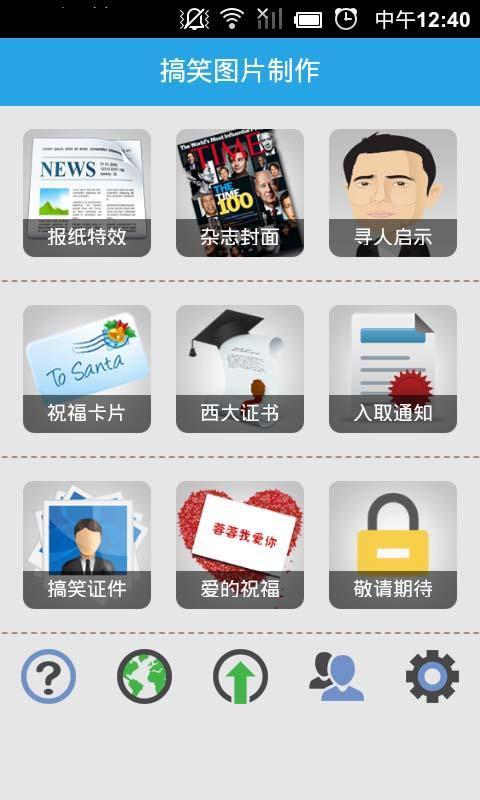The width and height of the screenshot is (480, 800).
Task: Open the settings gear icon
Action: (432, 677)
